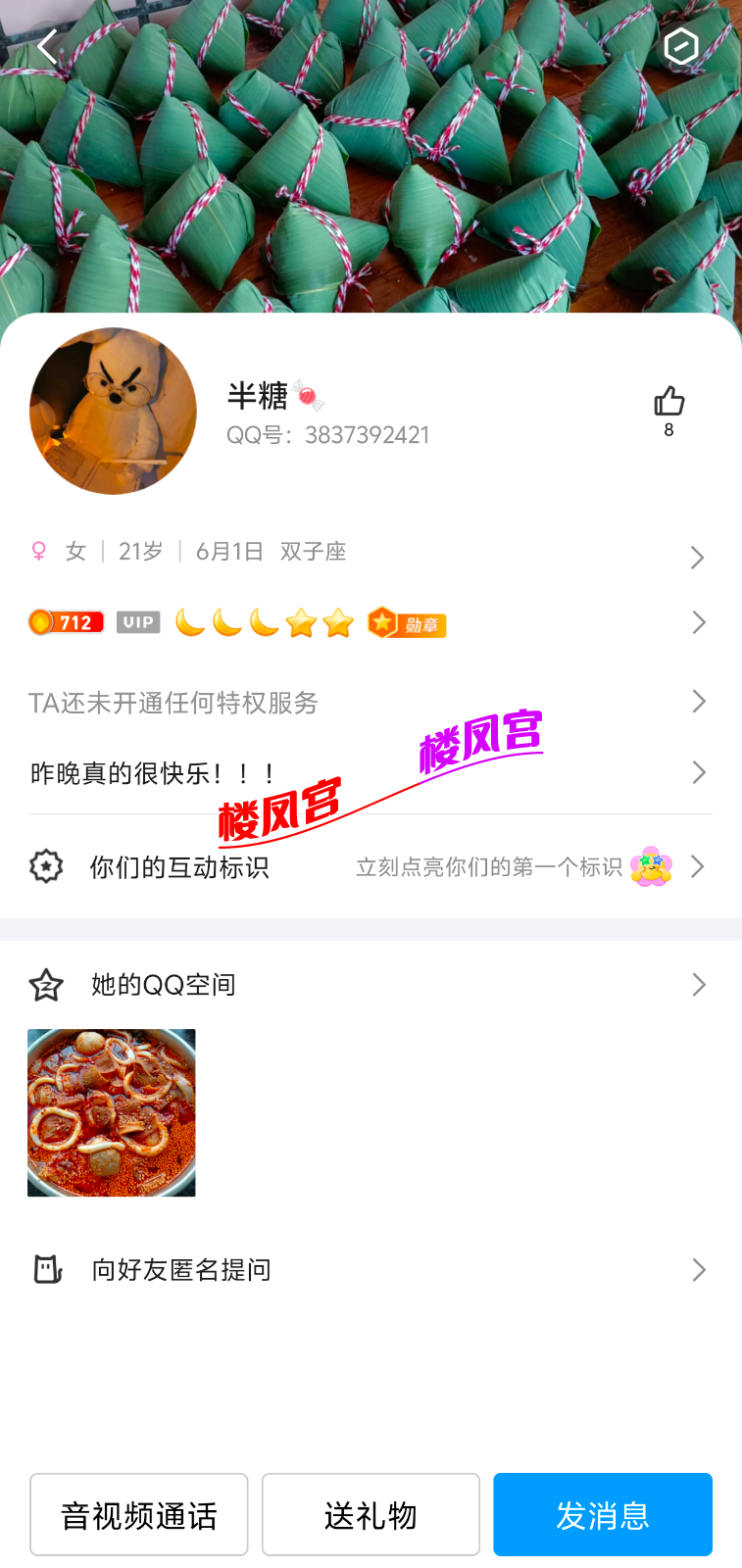View 半糖's profile avatar
This screenshot has width=742, height=1568.
tap(113, 411)
